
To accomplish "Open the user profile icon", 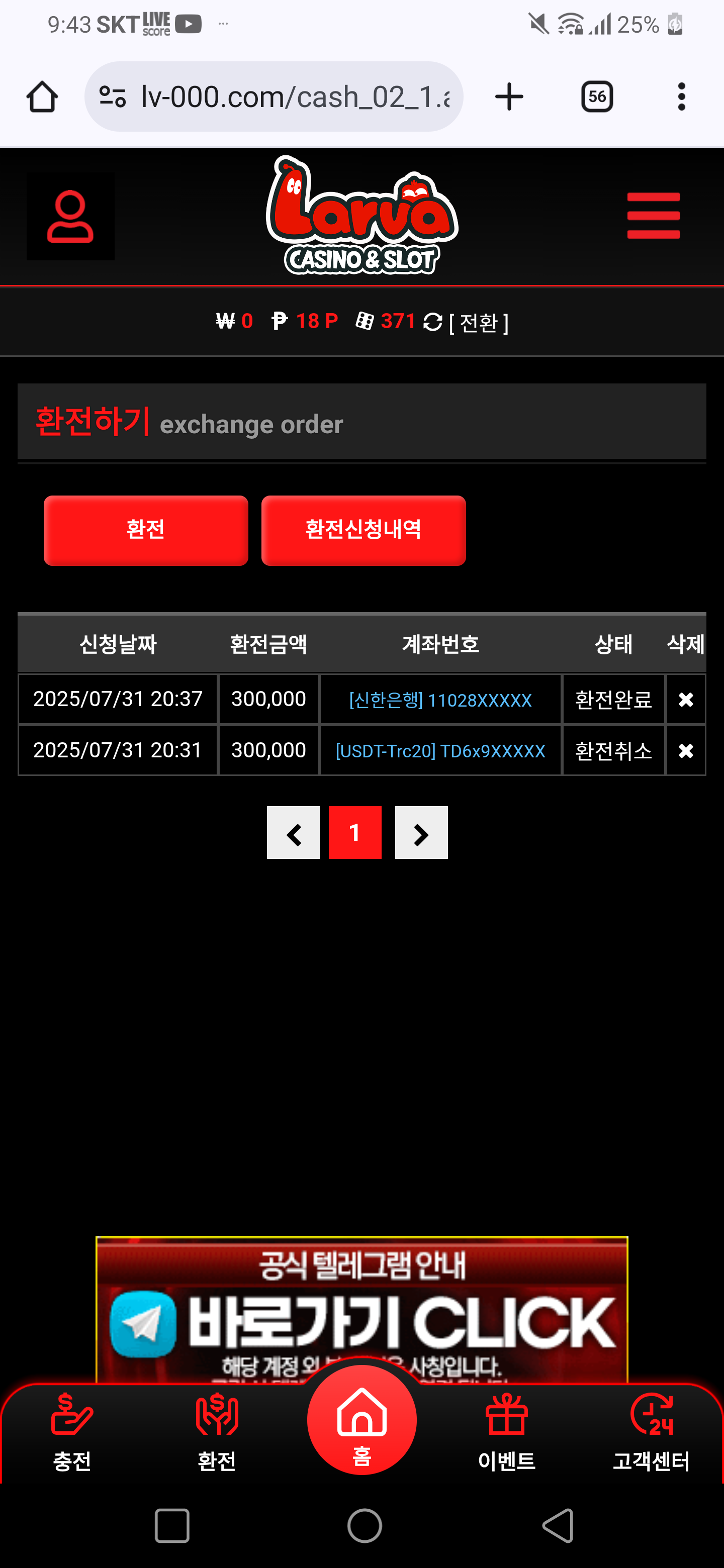I will click(70, 216).
